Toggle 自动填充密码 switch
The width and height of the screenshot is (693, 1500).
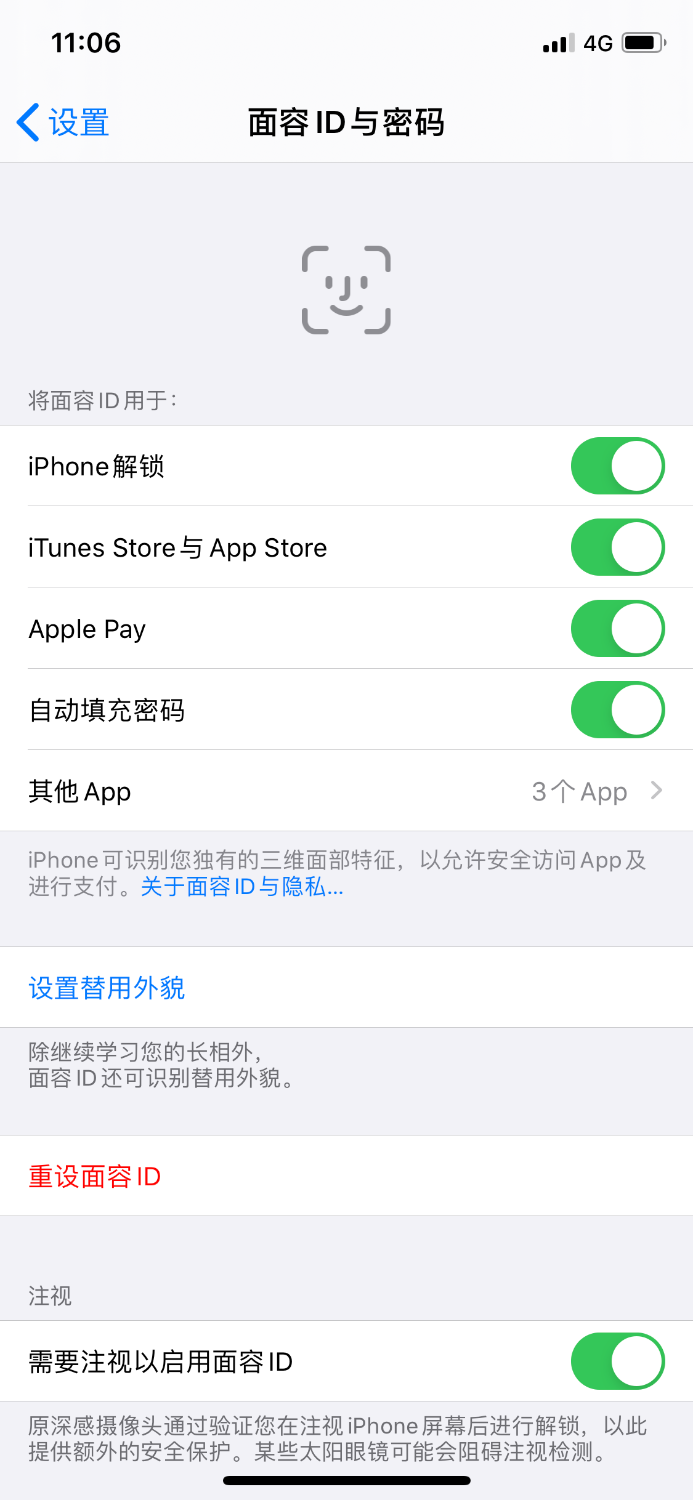tap(617, 710)
